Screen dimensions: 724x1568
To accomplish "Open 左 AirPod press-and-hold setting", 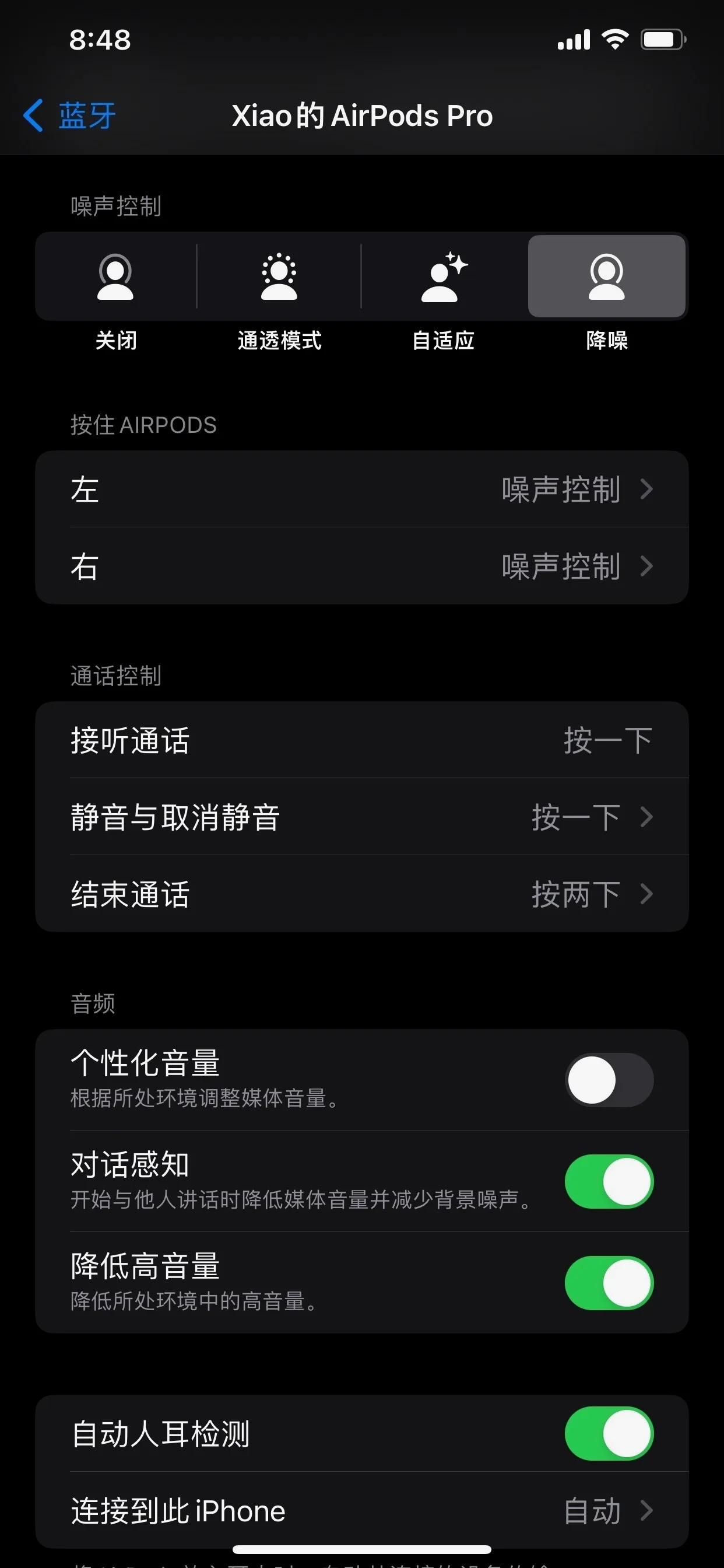I will pyautogui.click(x=362, y=489).
